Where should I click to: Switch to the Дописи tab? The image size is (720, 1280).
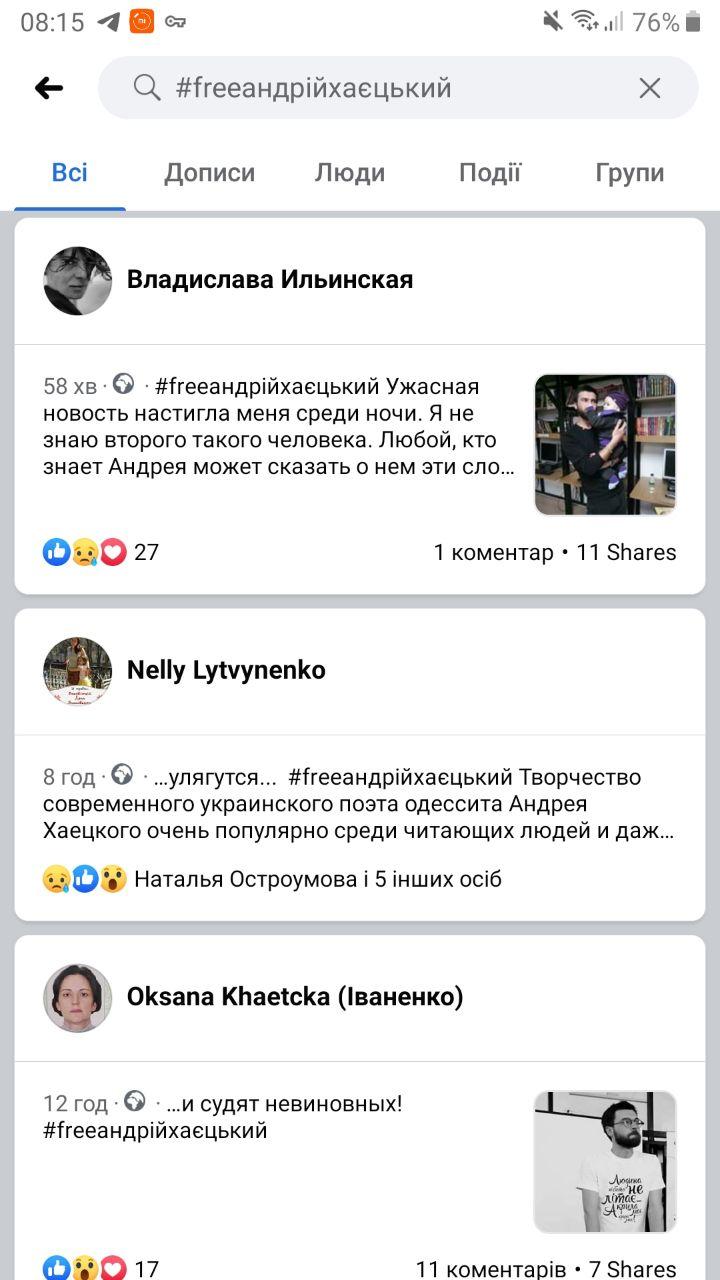(209, 173)
